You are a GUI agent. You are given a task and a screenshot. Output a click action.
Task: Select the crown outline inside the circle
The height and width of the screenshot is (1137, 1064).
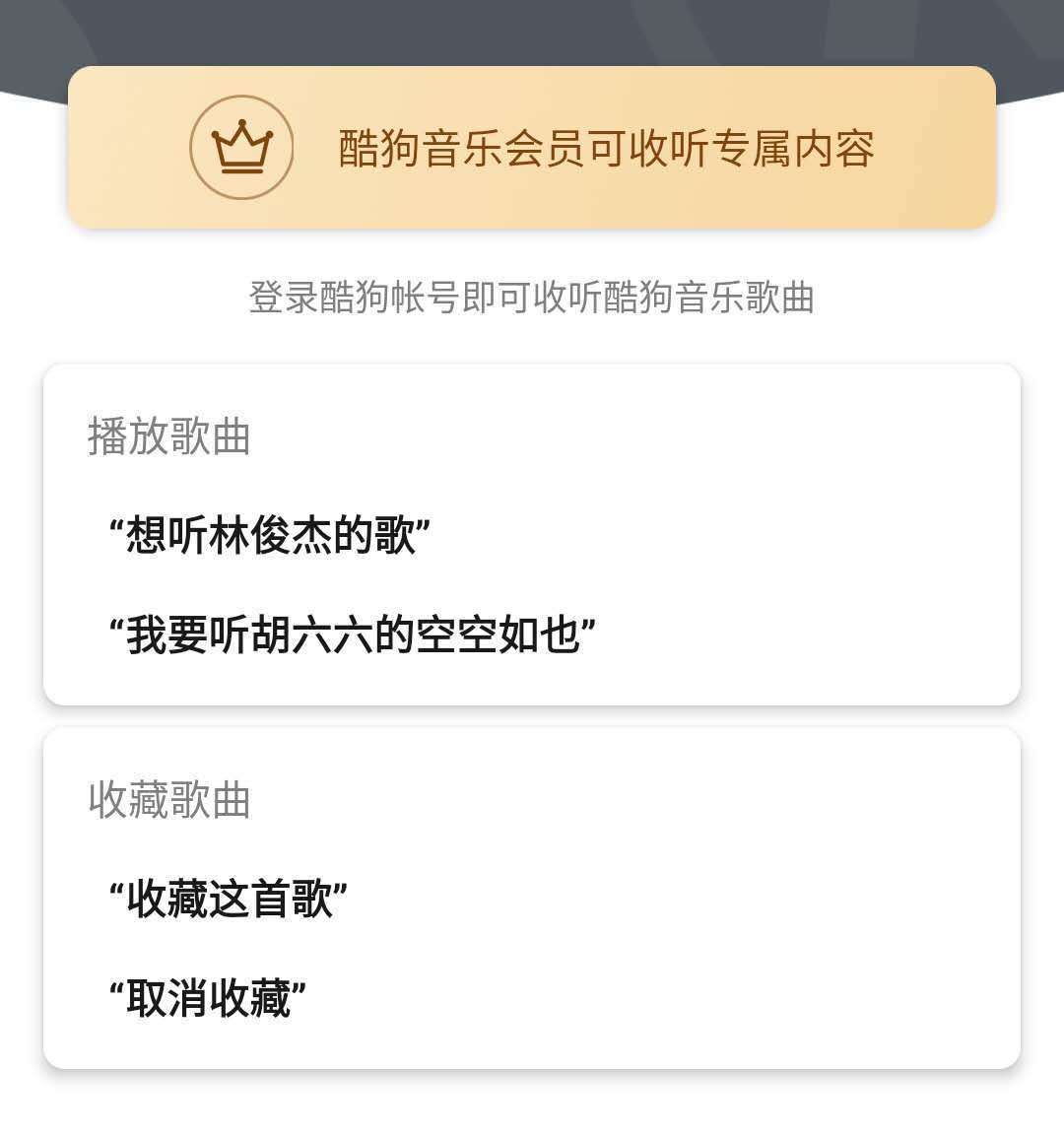(239, 146)
